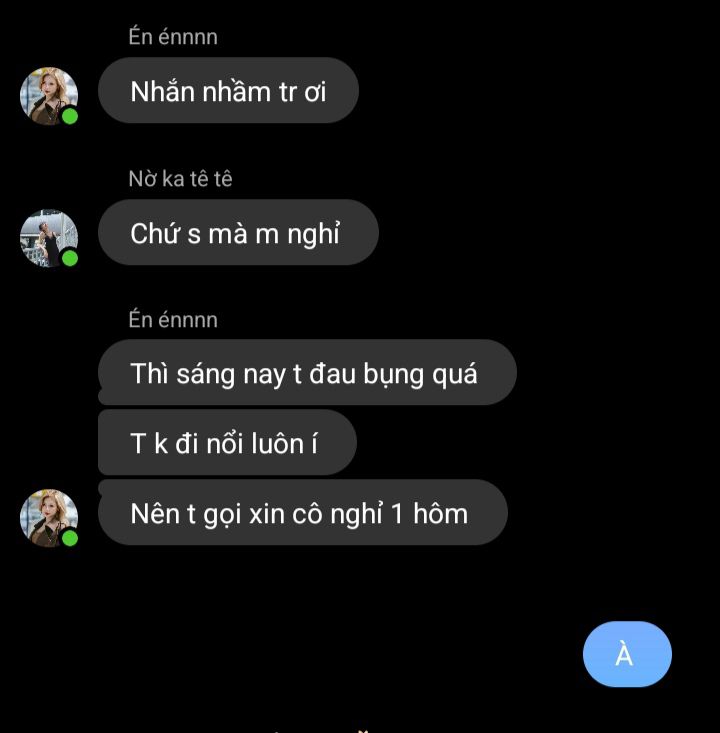The height and width of the screenshot is (733, 720).
Task: Tap message "Thì sáng nay t đau bụng quá"
Action: click(x=306, y=373)
